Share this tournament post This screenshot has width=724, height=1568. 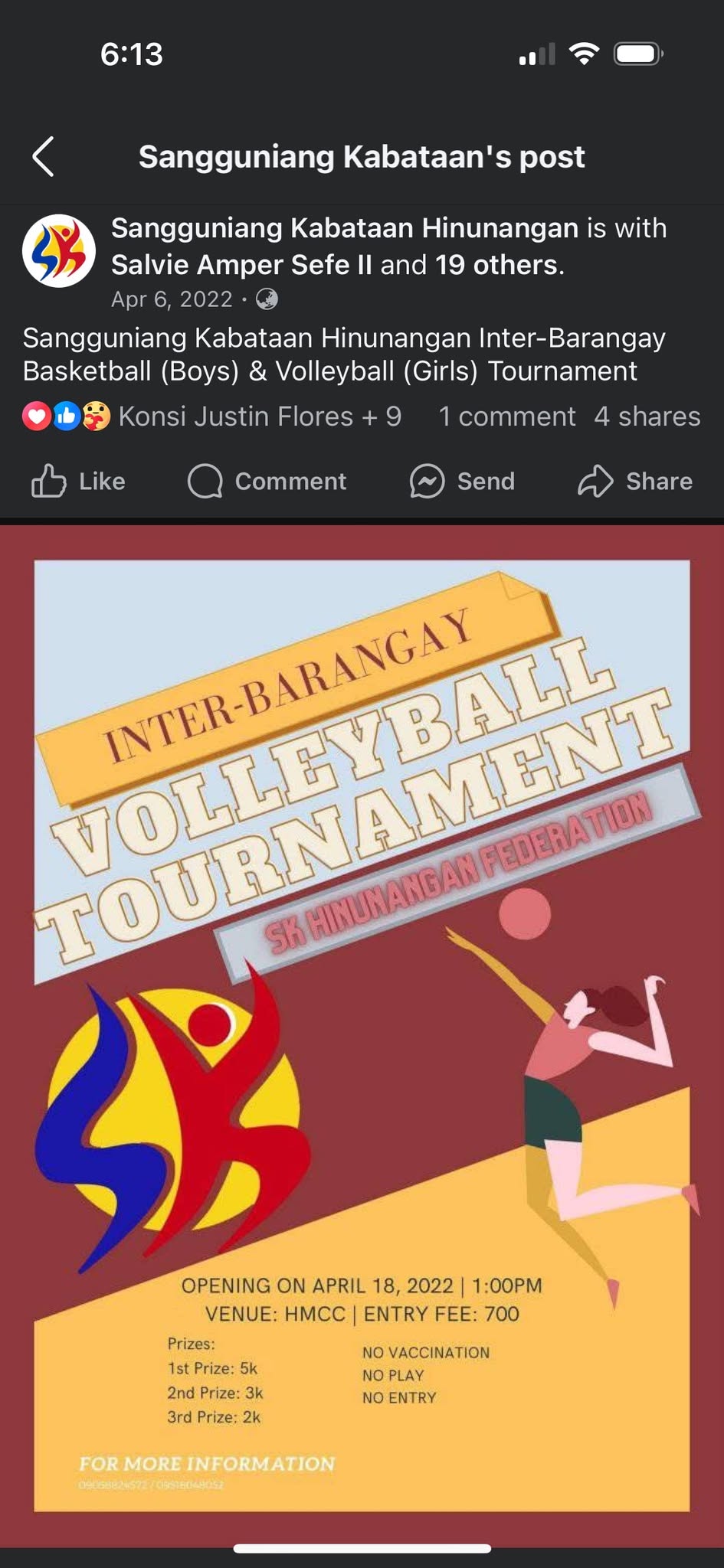[x=635, y=481]
